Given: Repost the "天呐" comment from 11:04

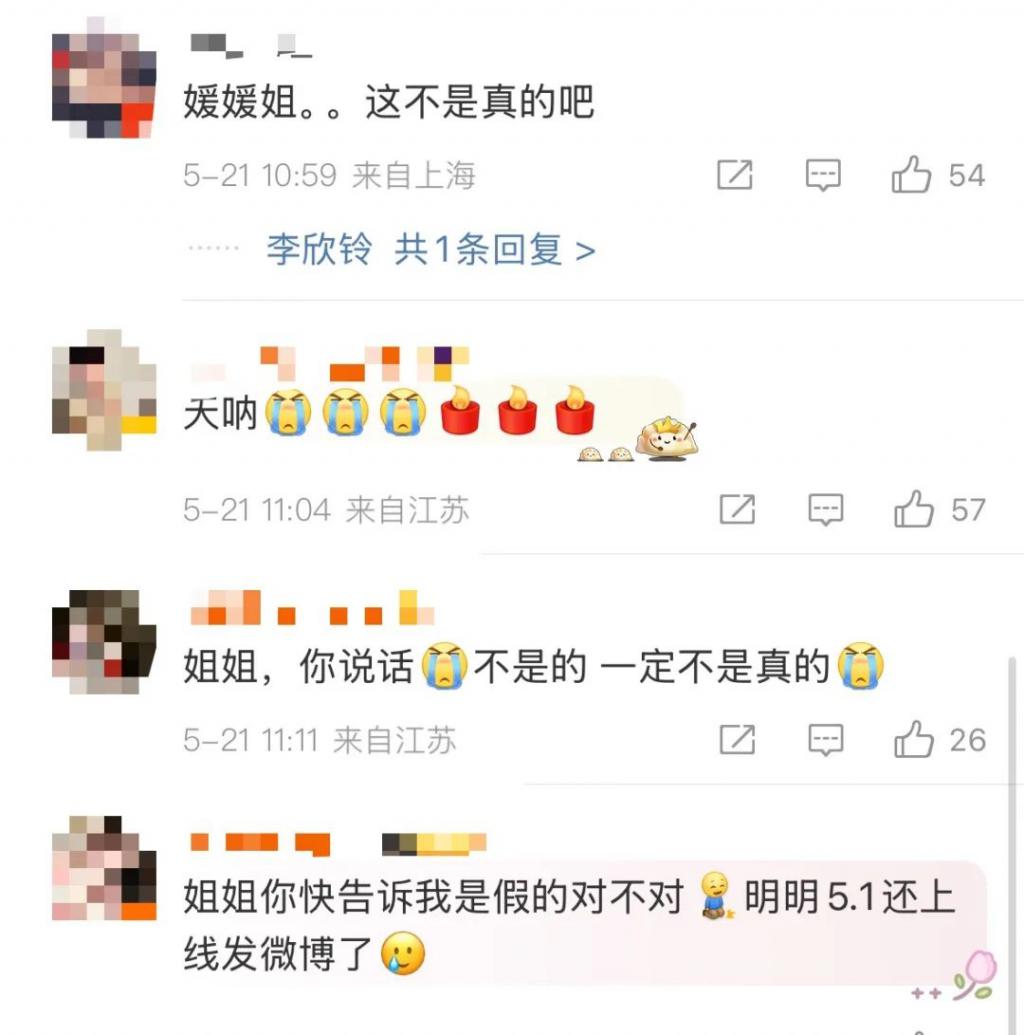Looking at the screenshot, I should tap(737, 511).
